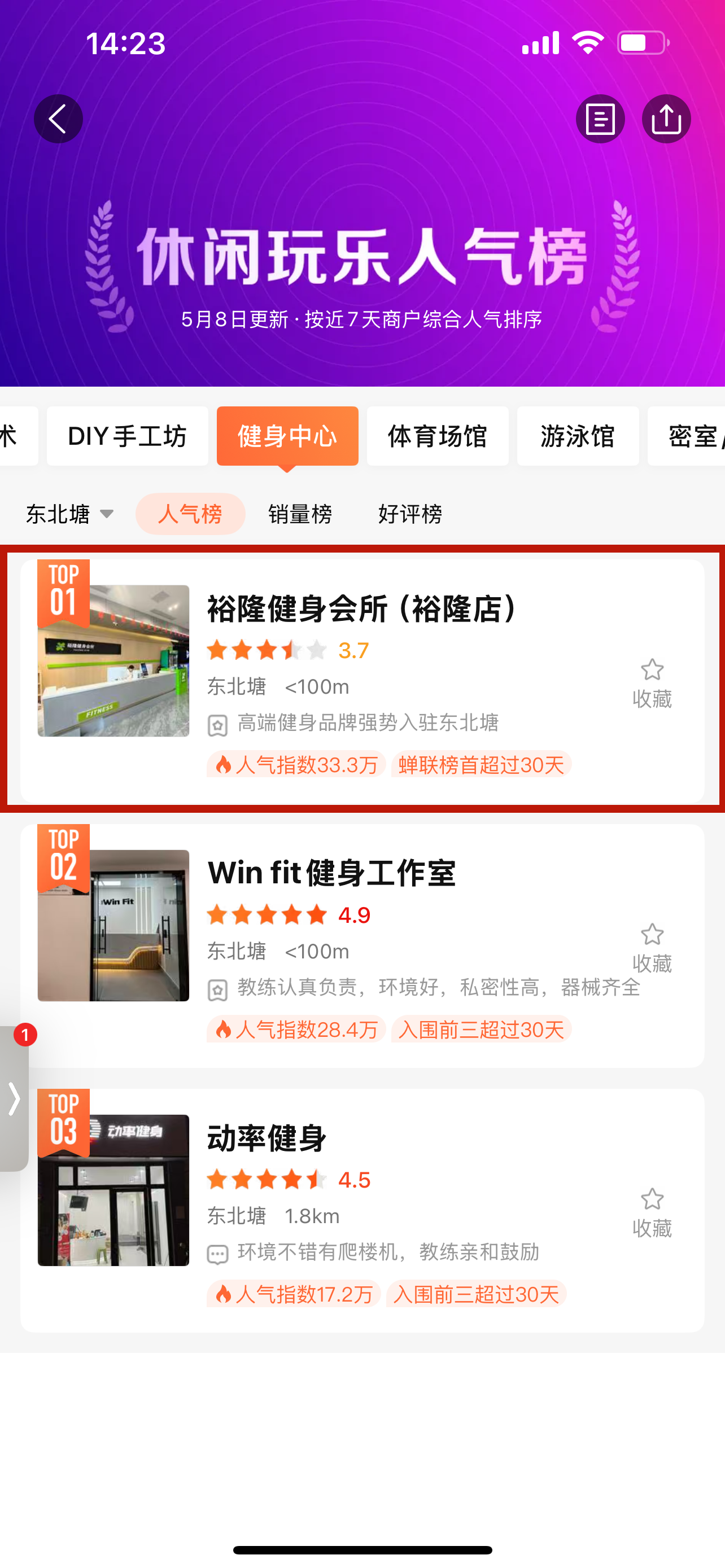Expand the side drawer arrow with badge
Screen dimensions: 725x1568
click(x=14, y=1100)
